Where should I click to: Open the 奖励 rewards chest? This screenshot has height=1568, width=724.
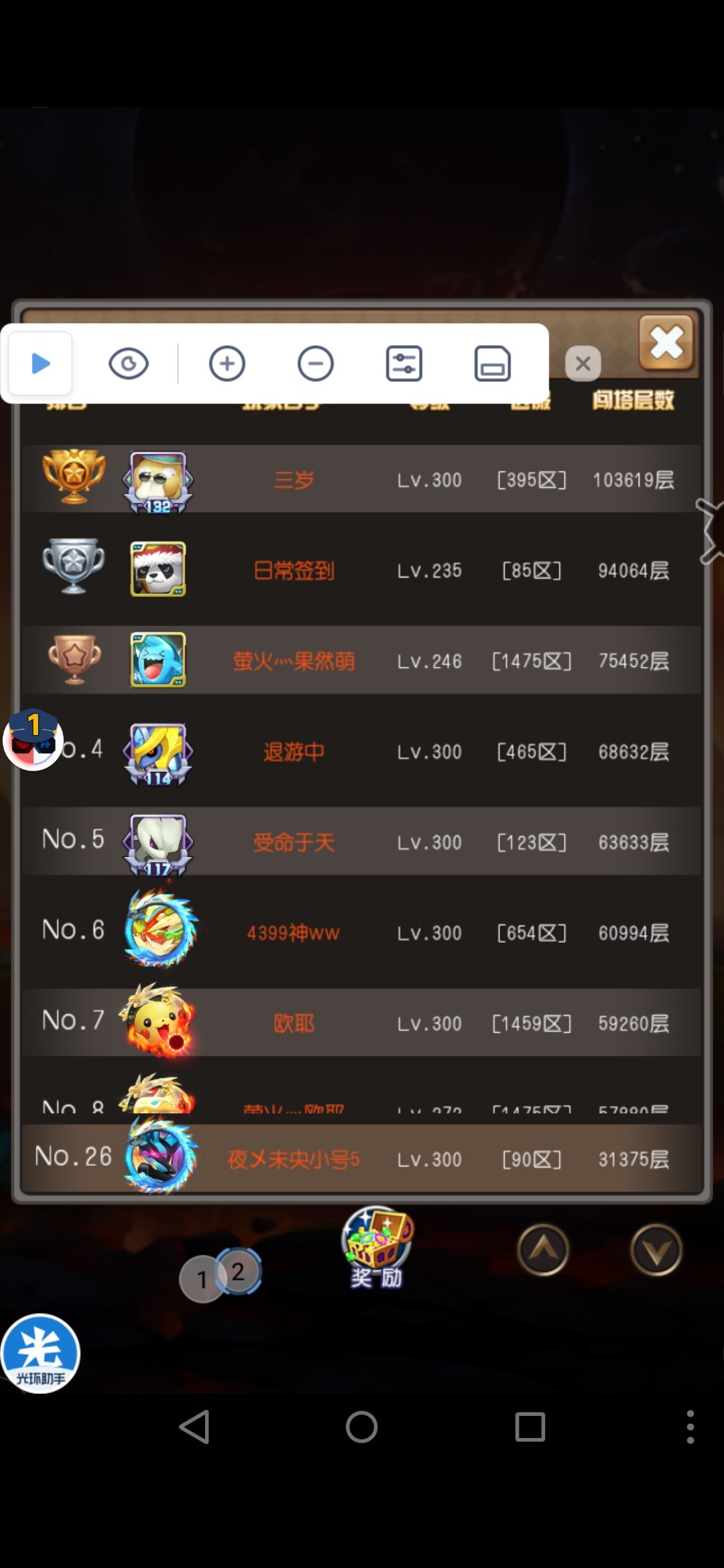(377, 1248)
